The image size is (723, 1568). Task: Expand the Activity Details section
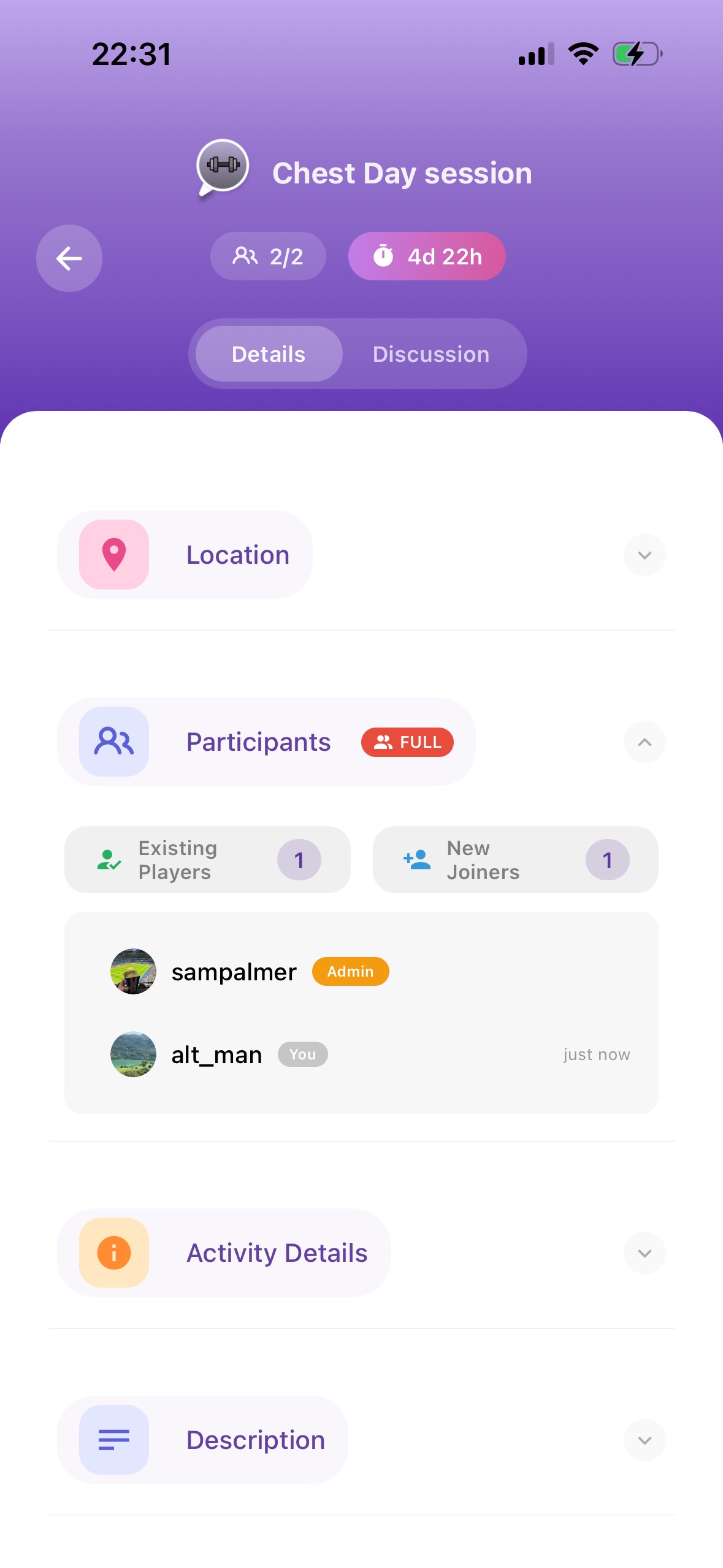coord(645,1253)
